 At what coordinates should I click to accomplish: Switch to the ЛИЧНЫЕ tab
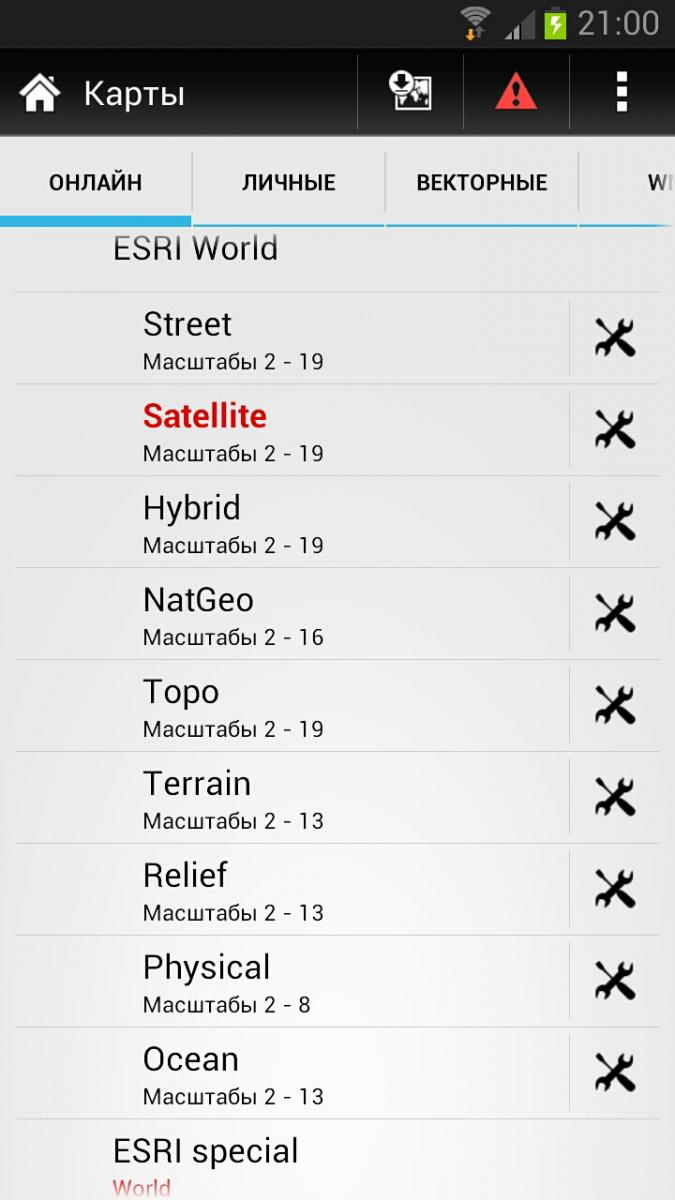tap(288, 183)
